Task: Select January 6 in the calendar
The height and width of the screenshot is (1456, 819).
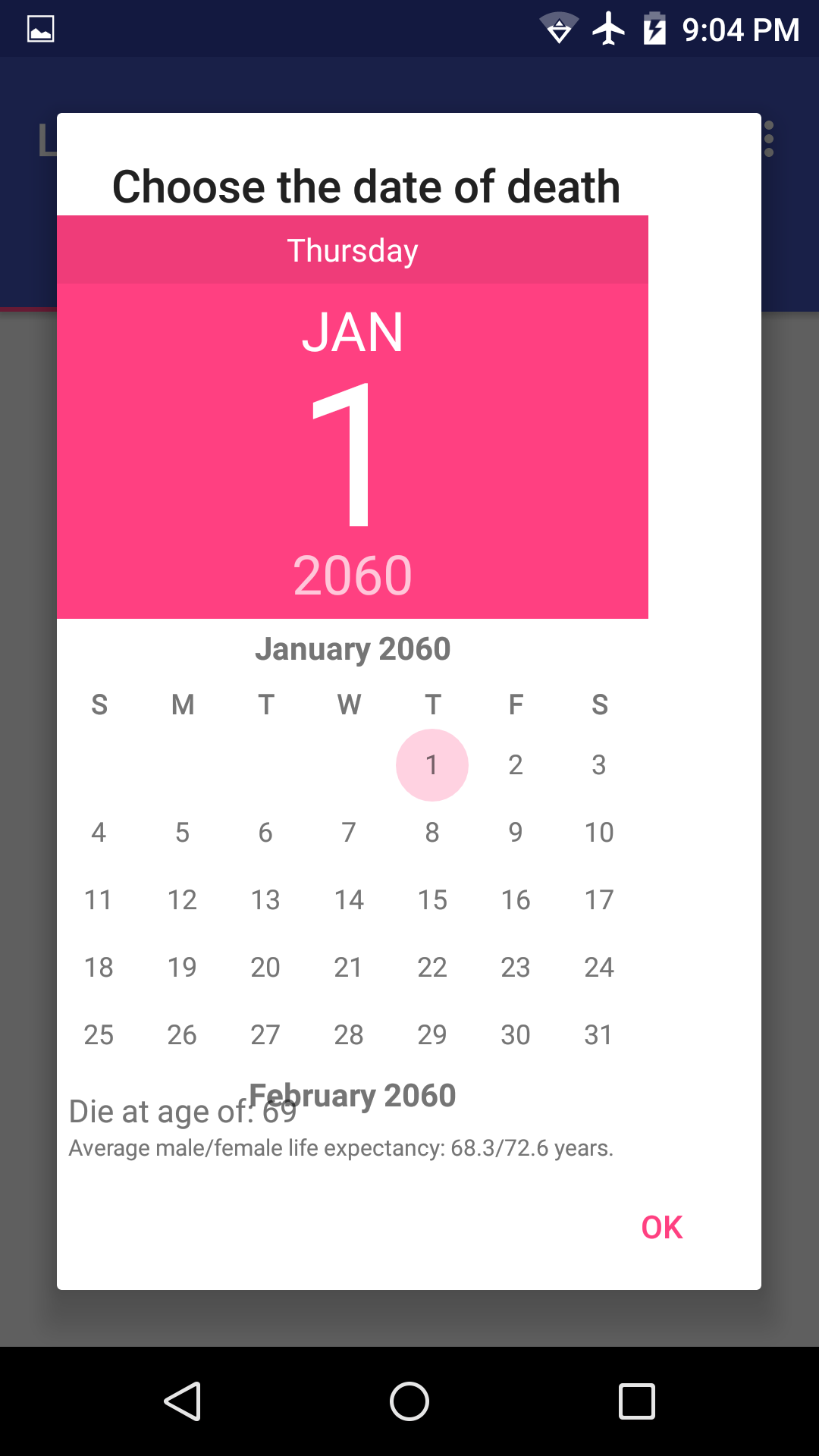Action: pyautogui.click(x=265, y=833)
